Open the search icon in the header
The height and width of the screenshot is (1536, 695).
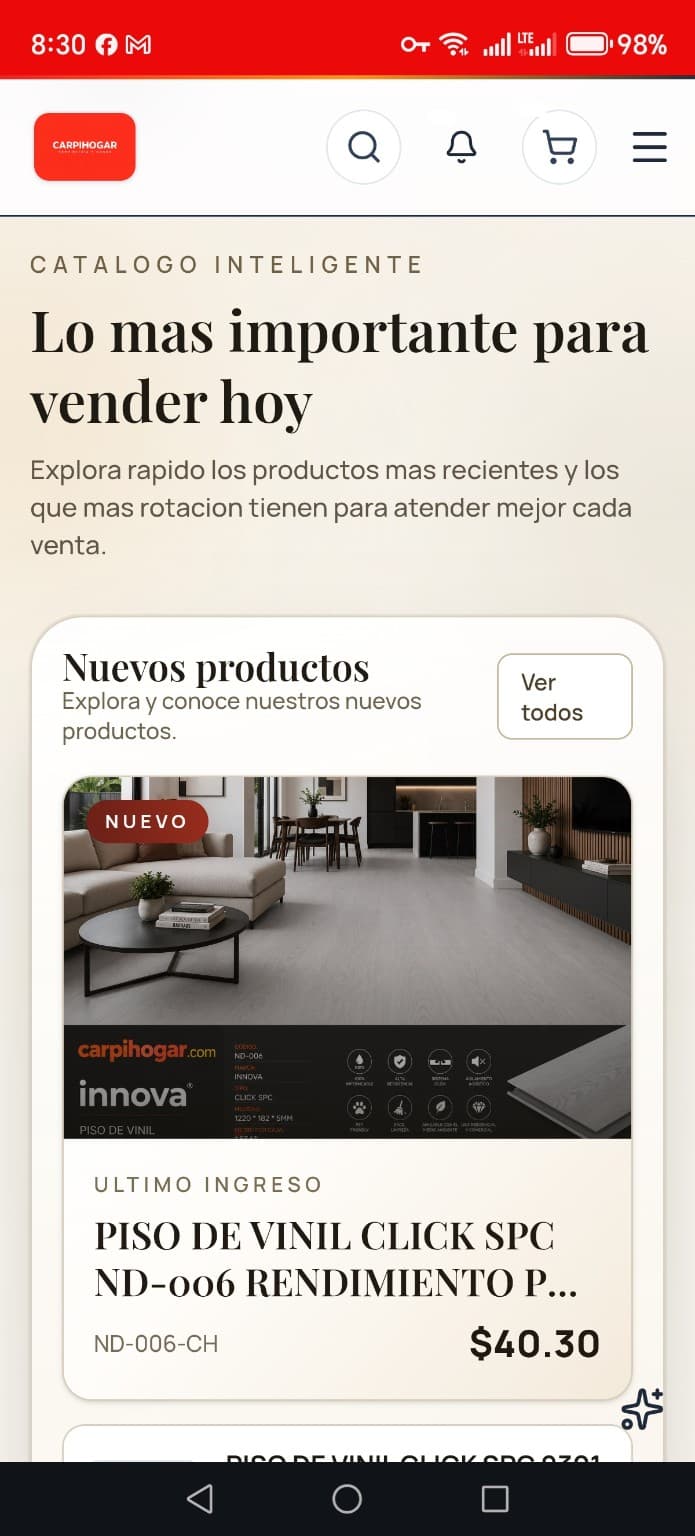(x=364, y=147)
